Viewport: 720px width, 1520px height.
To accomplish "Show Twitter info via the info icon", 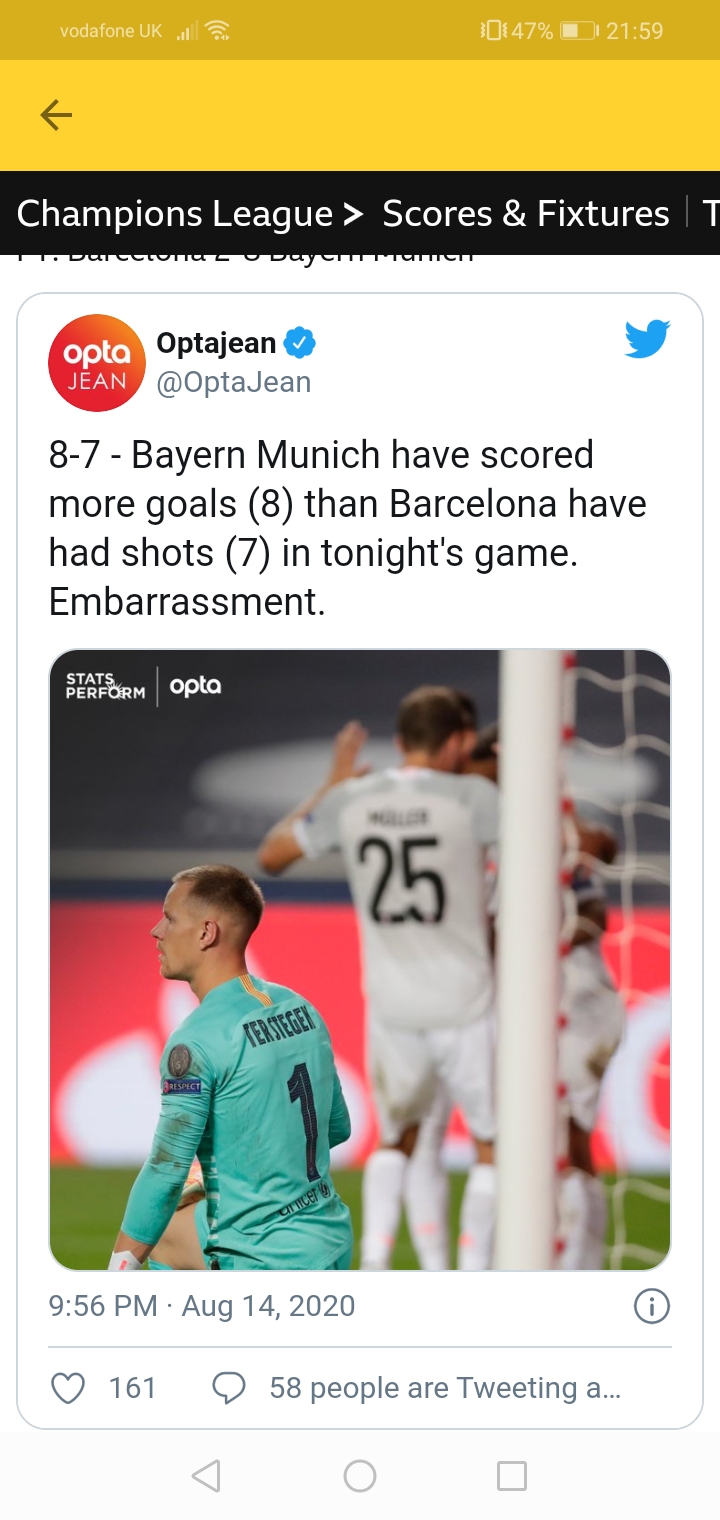I will pos(652,1306).
